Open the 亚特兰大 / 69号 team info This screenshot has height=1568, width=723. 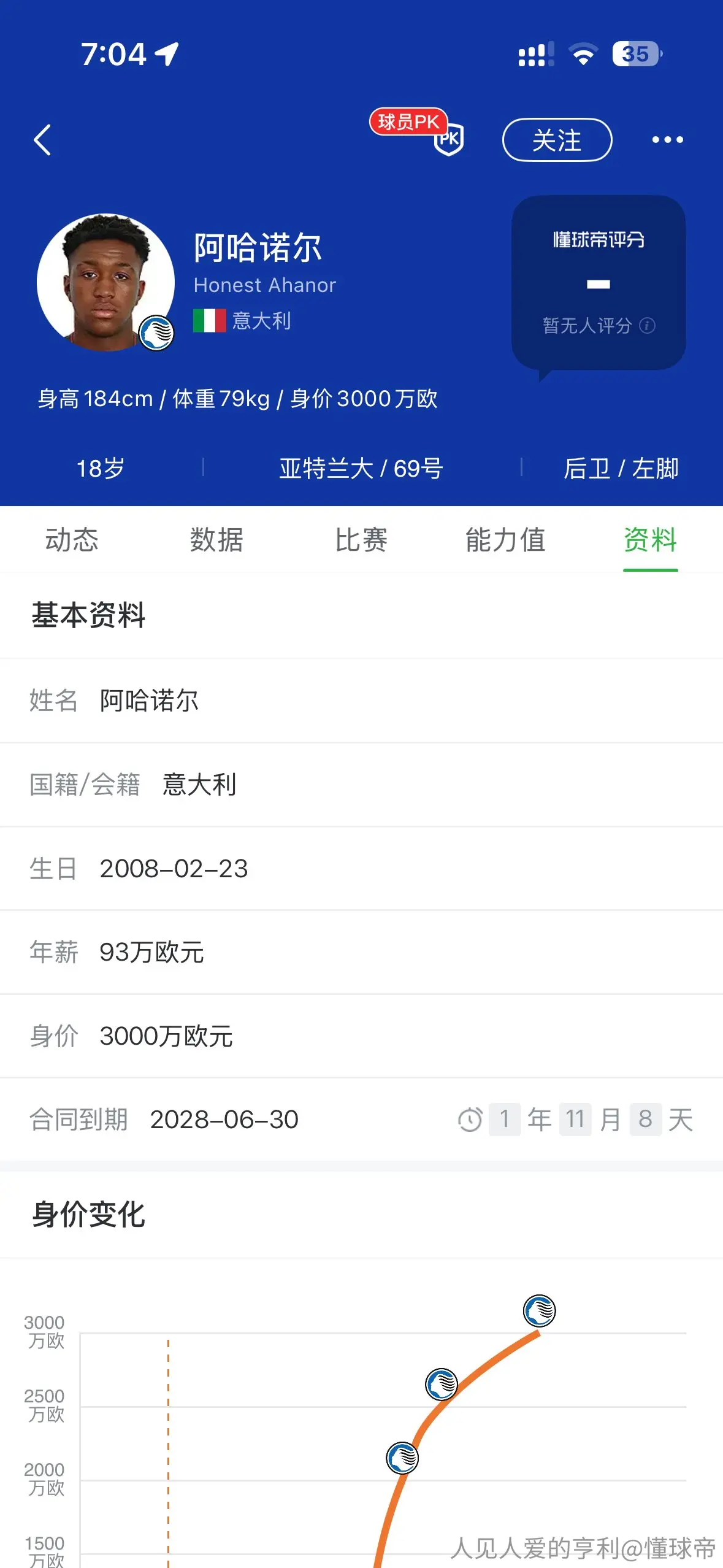pos(361,469)
